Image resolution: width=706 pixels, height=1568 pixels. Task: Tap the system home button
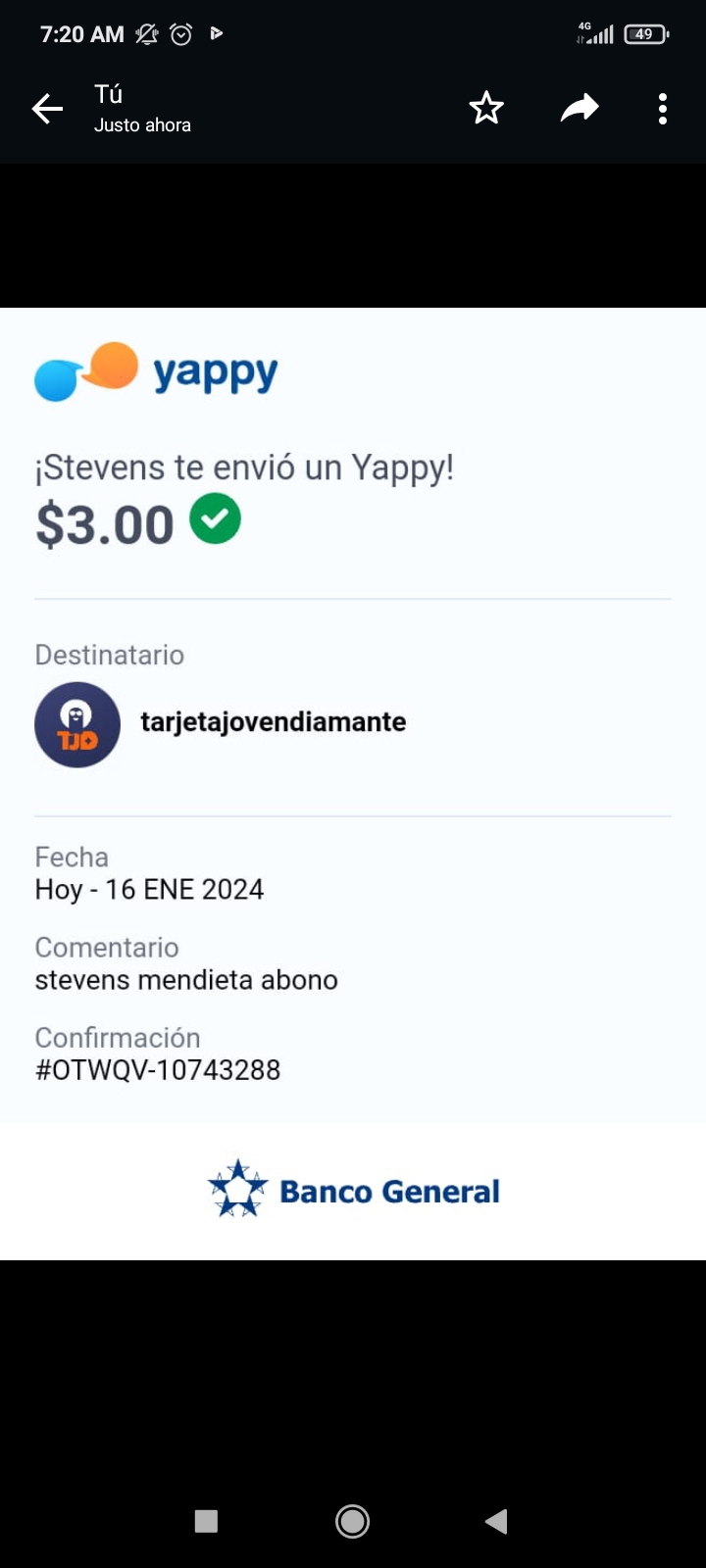click(352, 1521)
